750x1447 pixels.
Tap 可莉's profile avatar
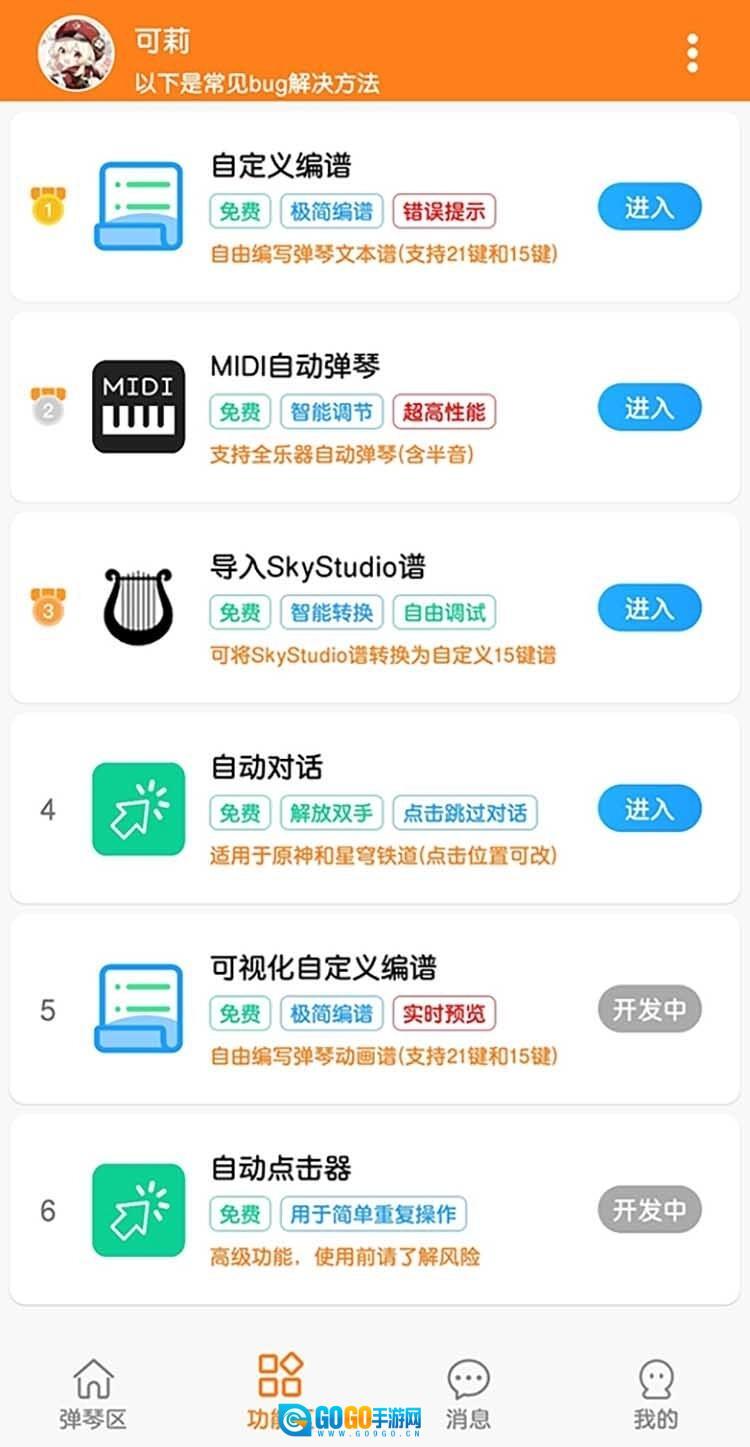(76, 53)
